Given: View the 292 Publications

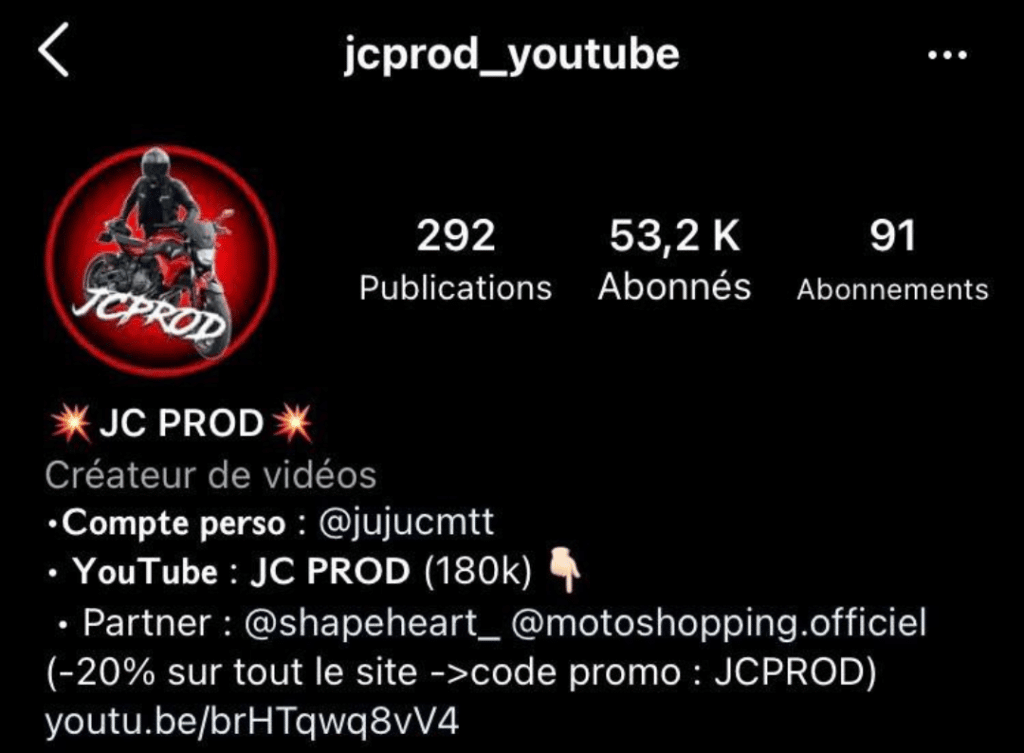Looking at the screenshot, I should 455,260.
